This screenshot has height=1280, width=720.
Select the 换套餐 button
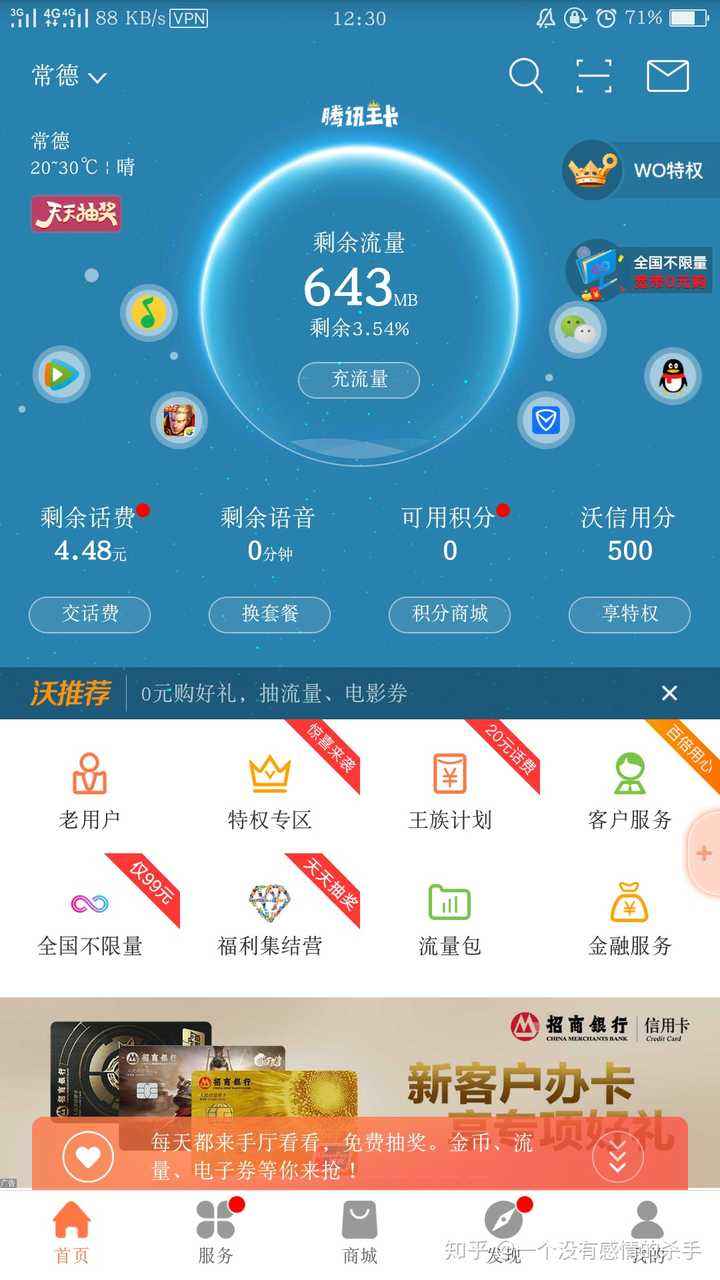click(269, 614)
